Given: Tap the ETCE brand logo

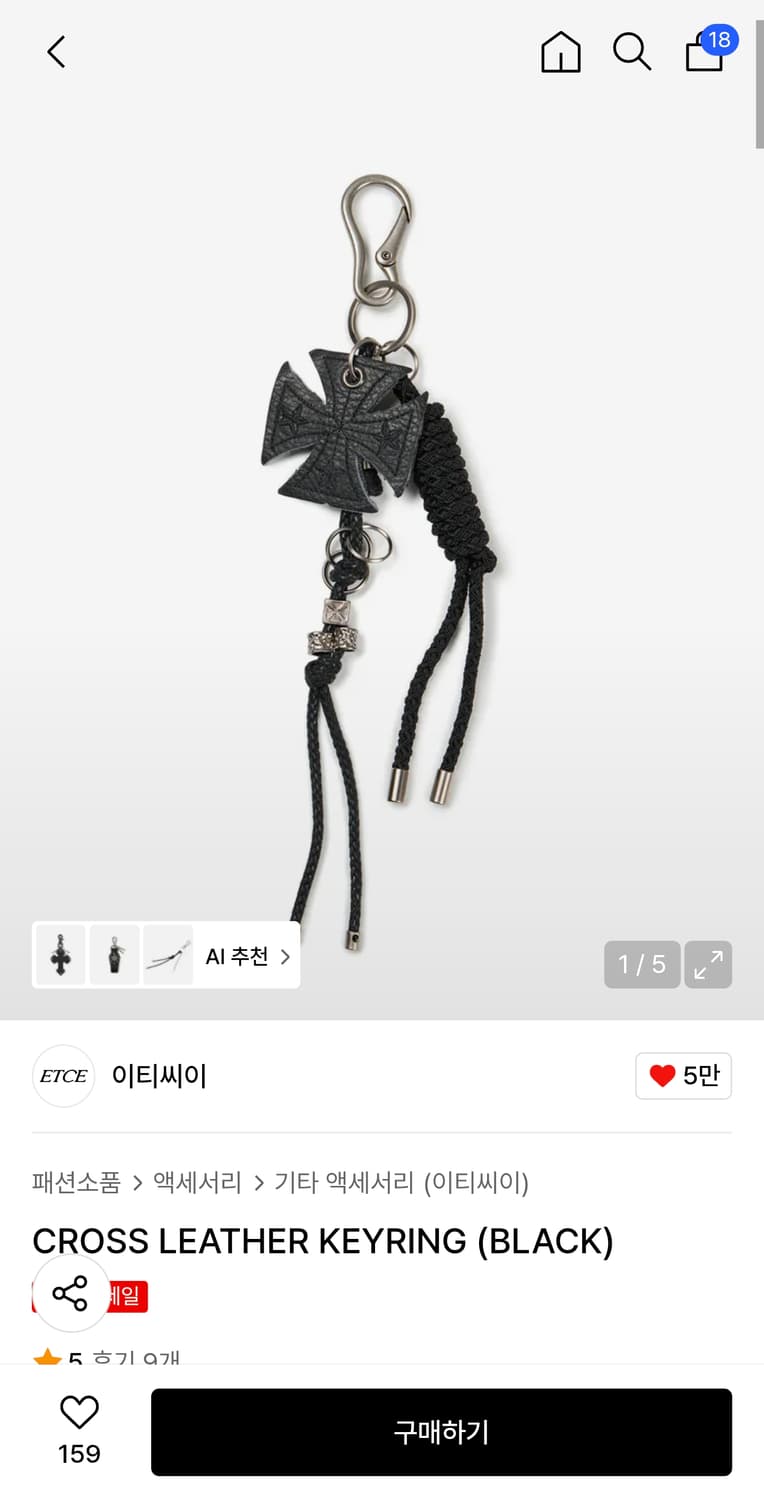Looking at the screenshot, I should coord(63,1075).
